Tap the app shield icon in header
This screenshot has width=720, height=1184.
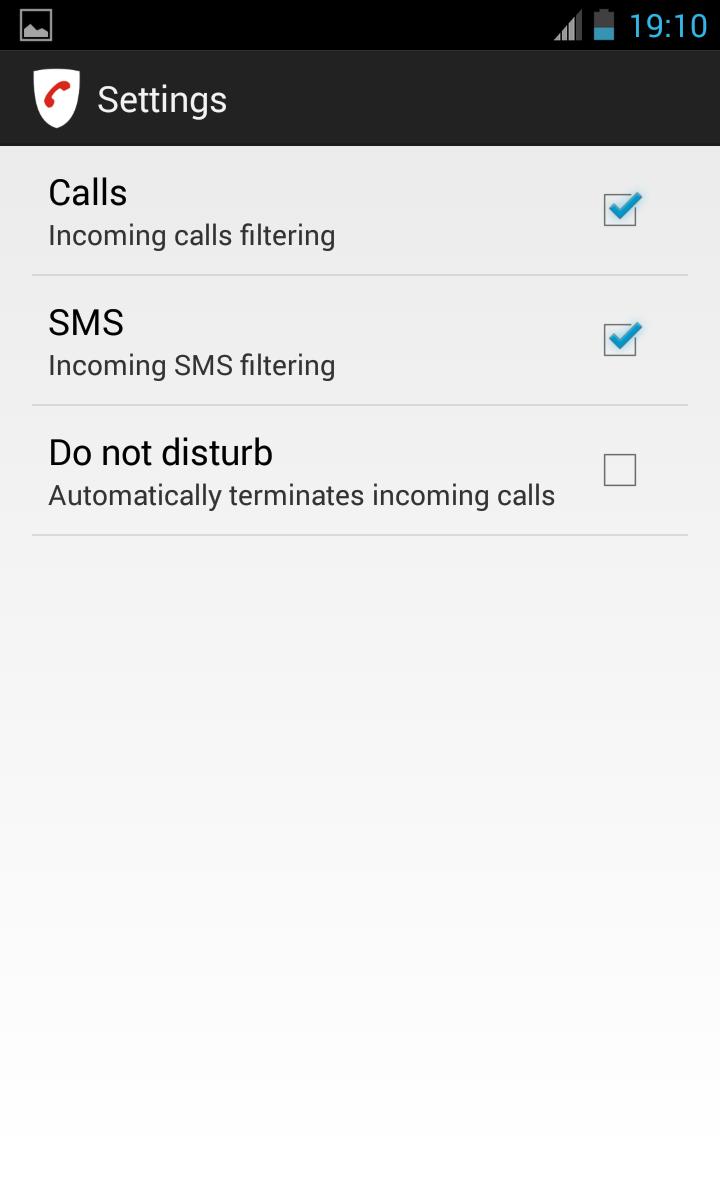pos(56,99)
